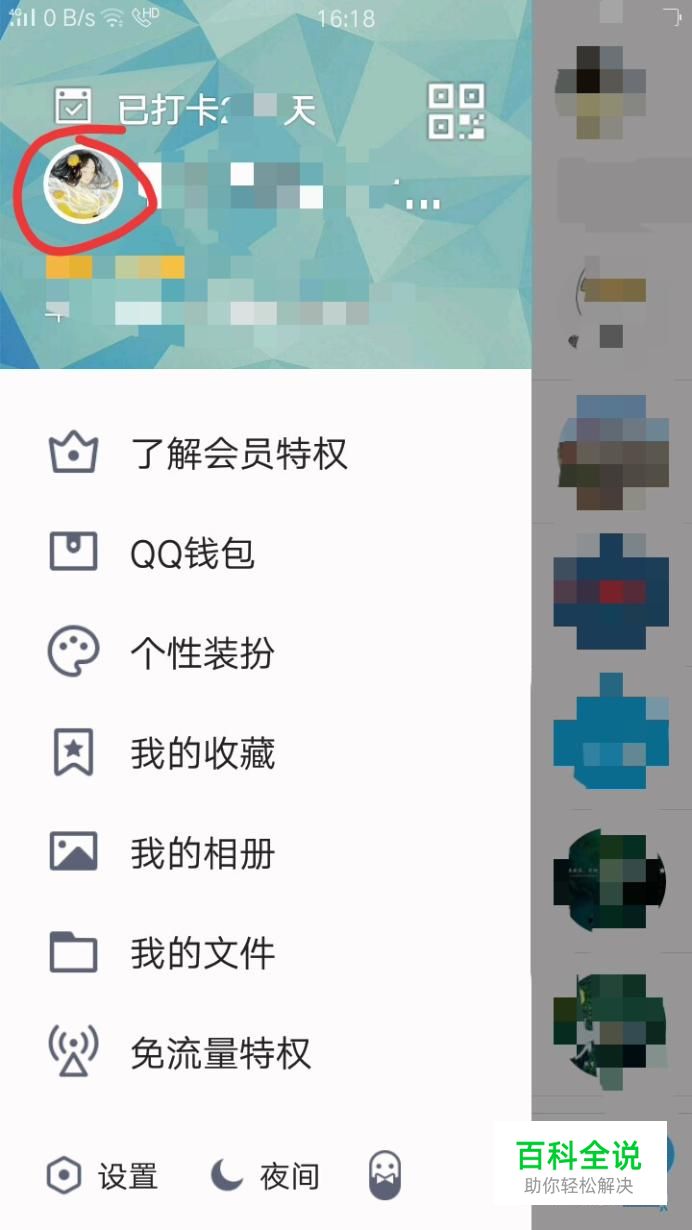Image resolution: width=692 pixels, height=1230 pixels.
Task: Open 我的相册 album
Action: pyautogui.click(x=202, y=853)
